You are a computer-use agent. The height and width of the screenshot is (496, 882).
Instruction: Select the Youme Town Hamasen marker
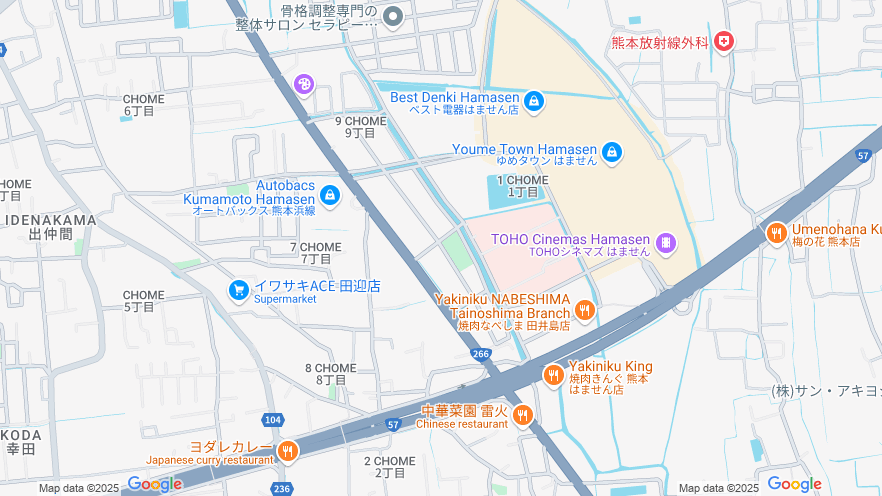[x=611, y=153]
